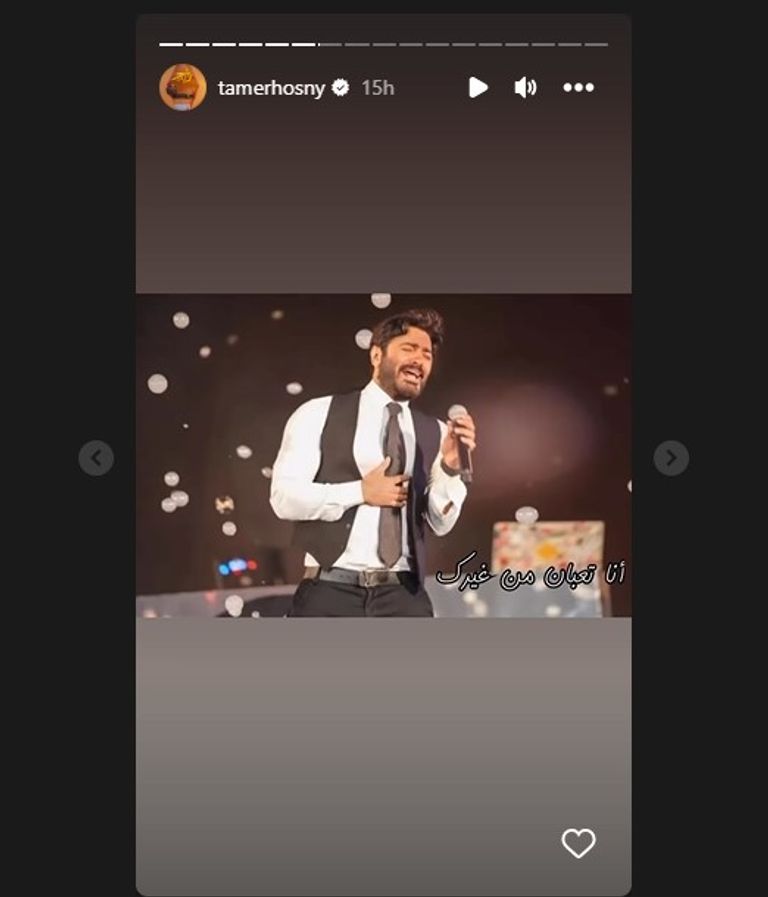The image size is (768, 897).
Task: Open the tamerhosny username link
Action: coord(271,88)
